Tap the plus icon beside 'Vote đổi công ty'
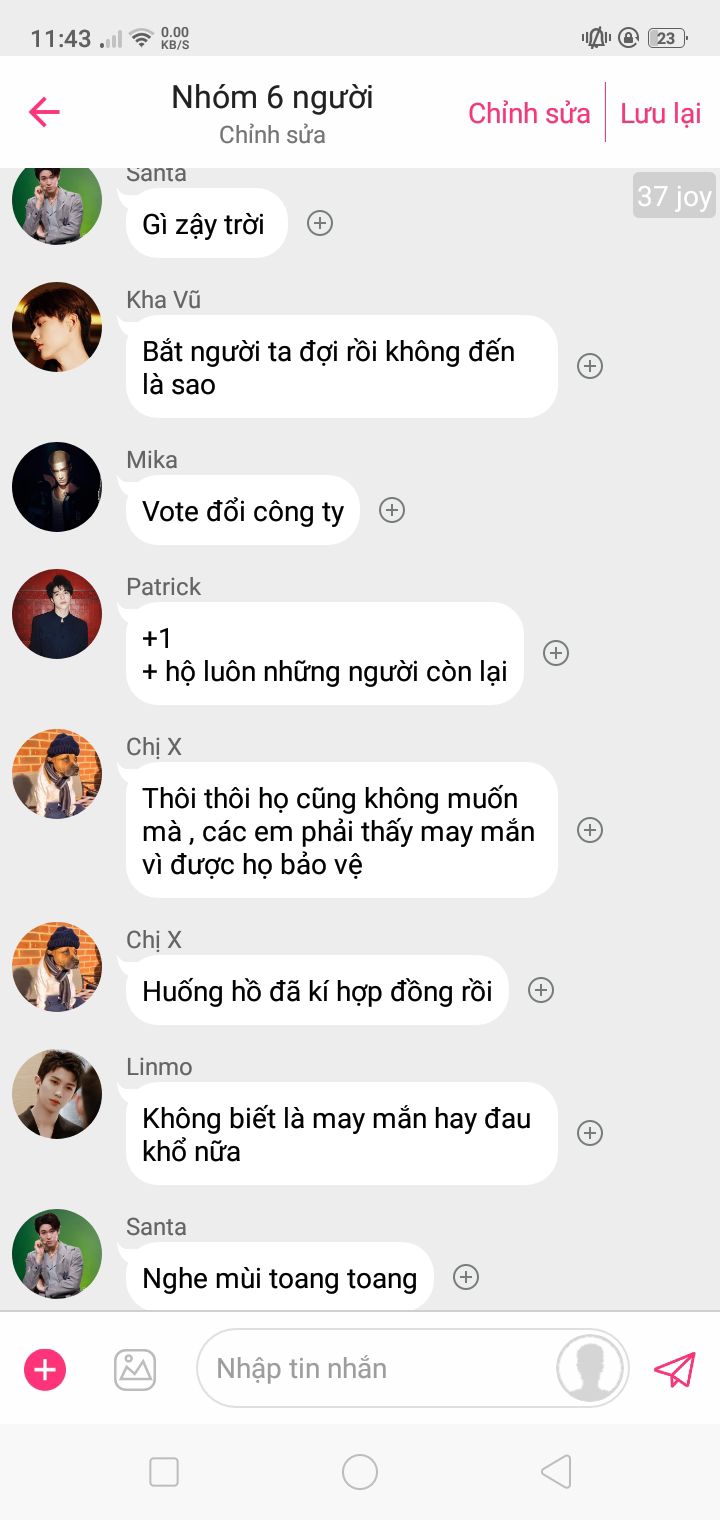The width and height of the screenshot is (720, 1520). coord(392,510)
